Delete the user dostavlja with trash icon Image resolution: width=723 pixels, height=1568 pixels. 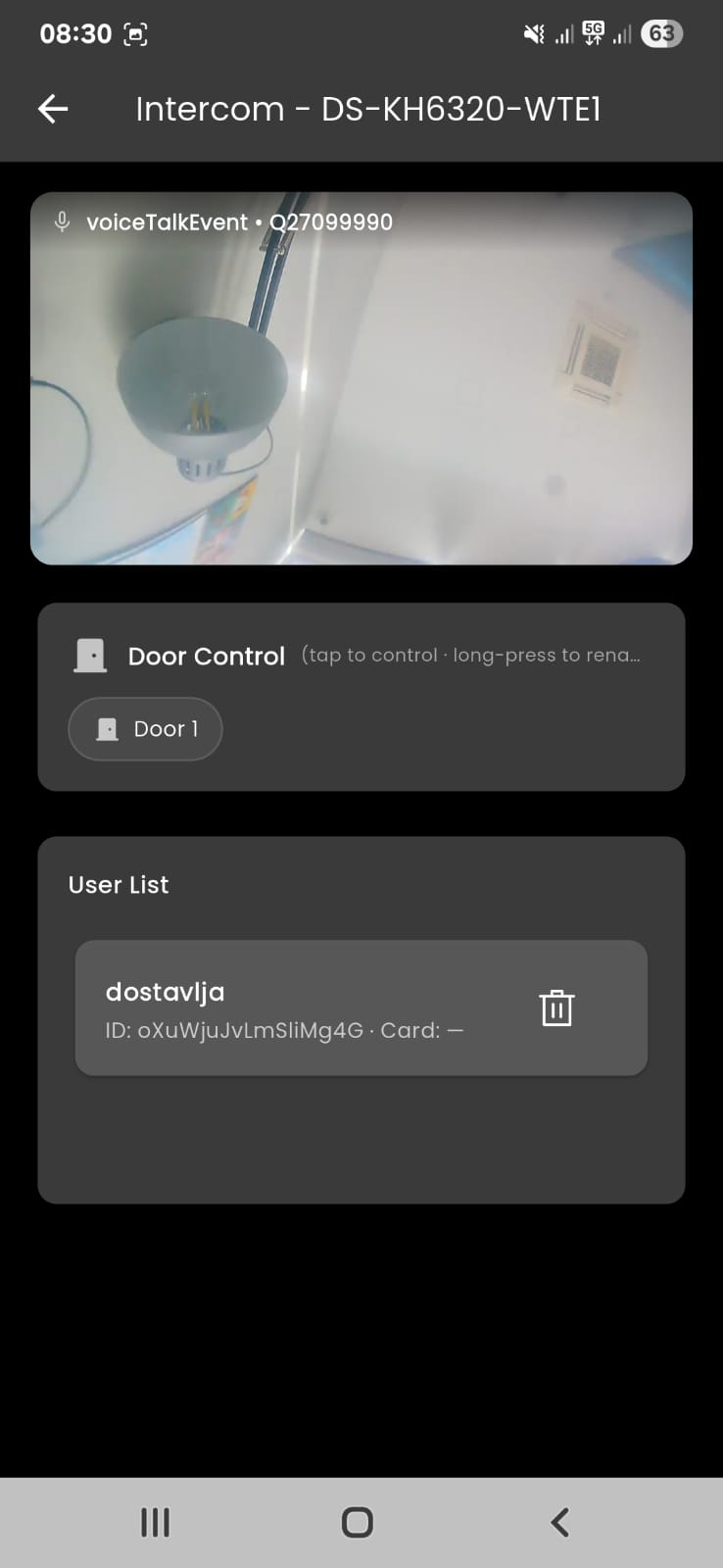pyautogui.click(x=556, y=1008)
